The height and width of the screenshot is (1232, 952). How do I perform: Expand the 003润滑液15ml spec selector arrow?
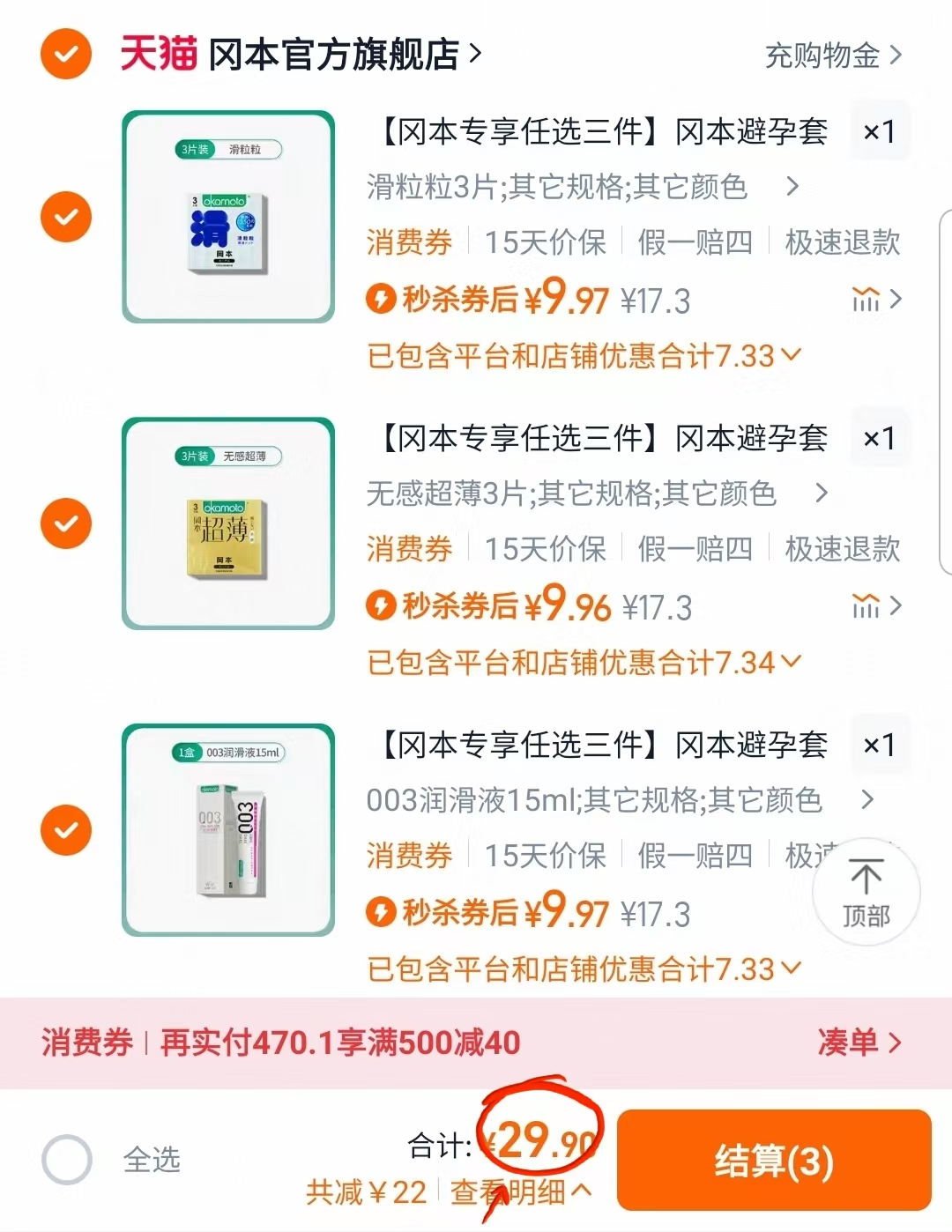866,801
